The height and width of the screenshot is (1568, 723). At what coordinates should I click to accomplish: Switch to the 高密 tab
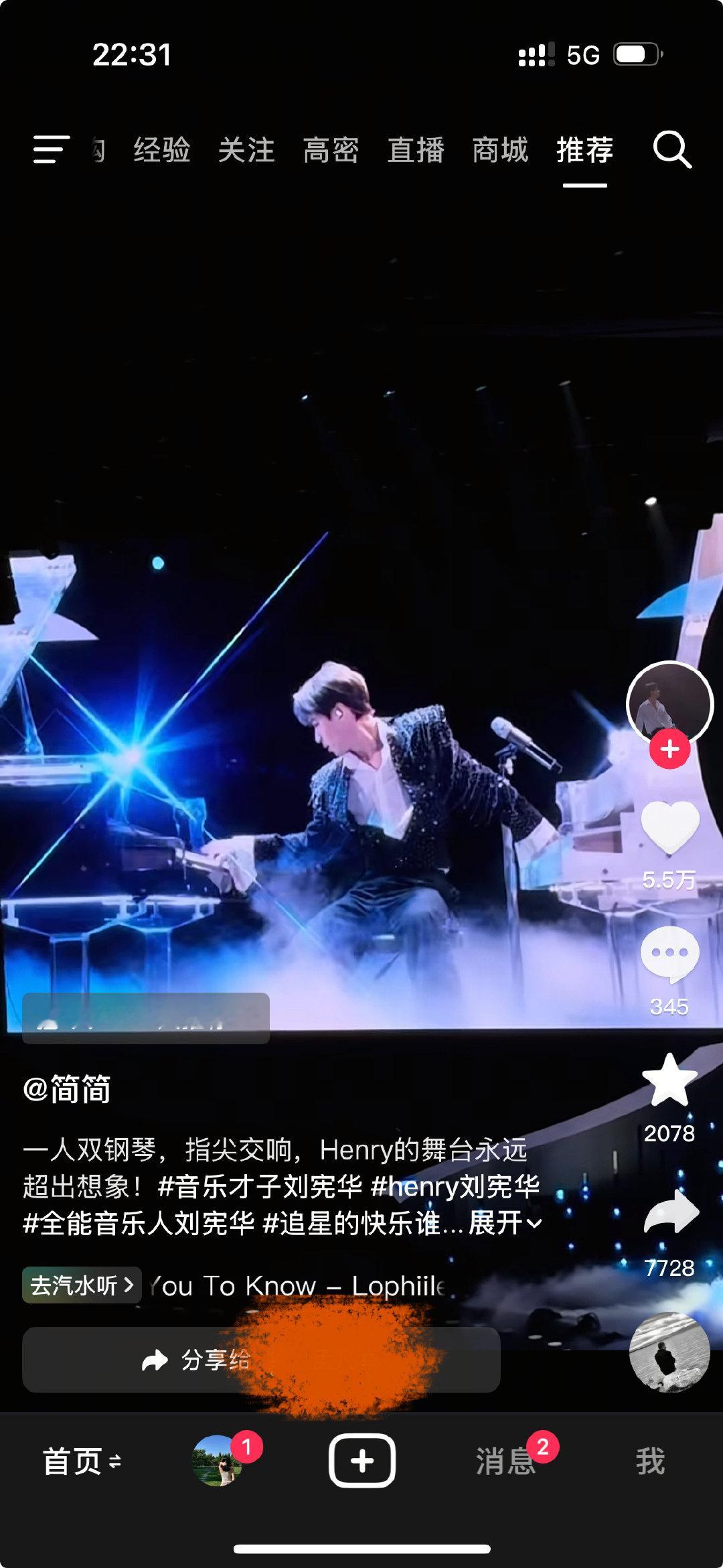point(331,149)
